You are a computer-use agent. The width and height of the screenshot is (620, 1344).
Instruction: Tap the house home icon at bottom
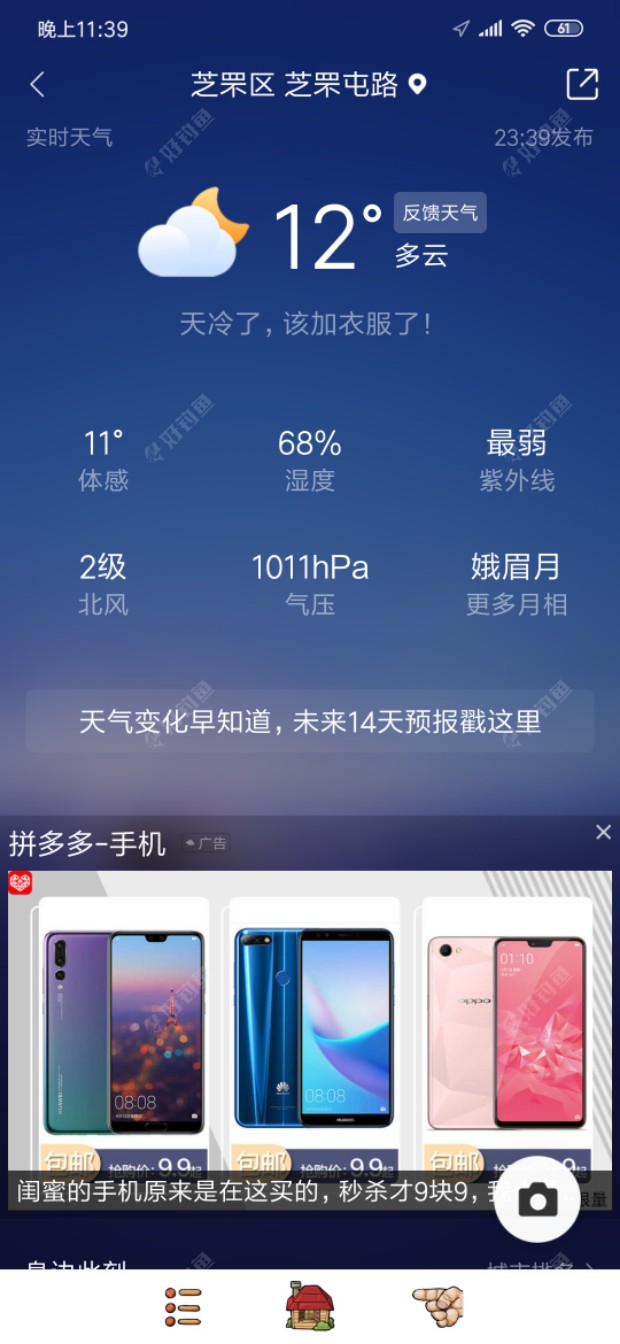pos(310,1306)
